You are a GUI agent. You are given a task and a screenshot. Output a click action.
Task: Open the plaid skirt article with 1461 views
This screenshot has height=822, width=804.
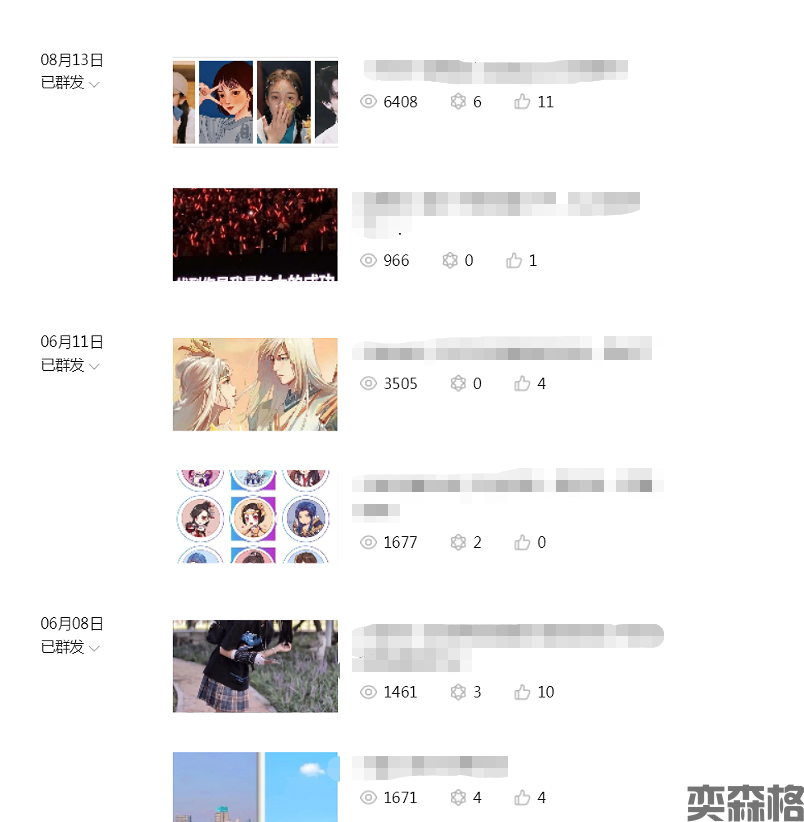pos(255,666)
